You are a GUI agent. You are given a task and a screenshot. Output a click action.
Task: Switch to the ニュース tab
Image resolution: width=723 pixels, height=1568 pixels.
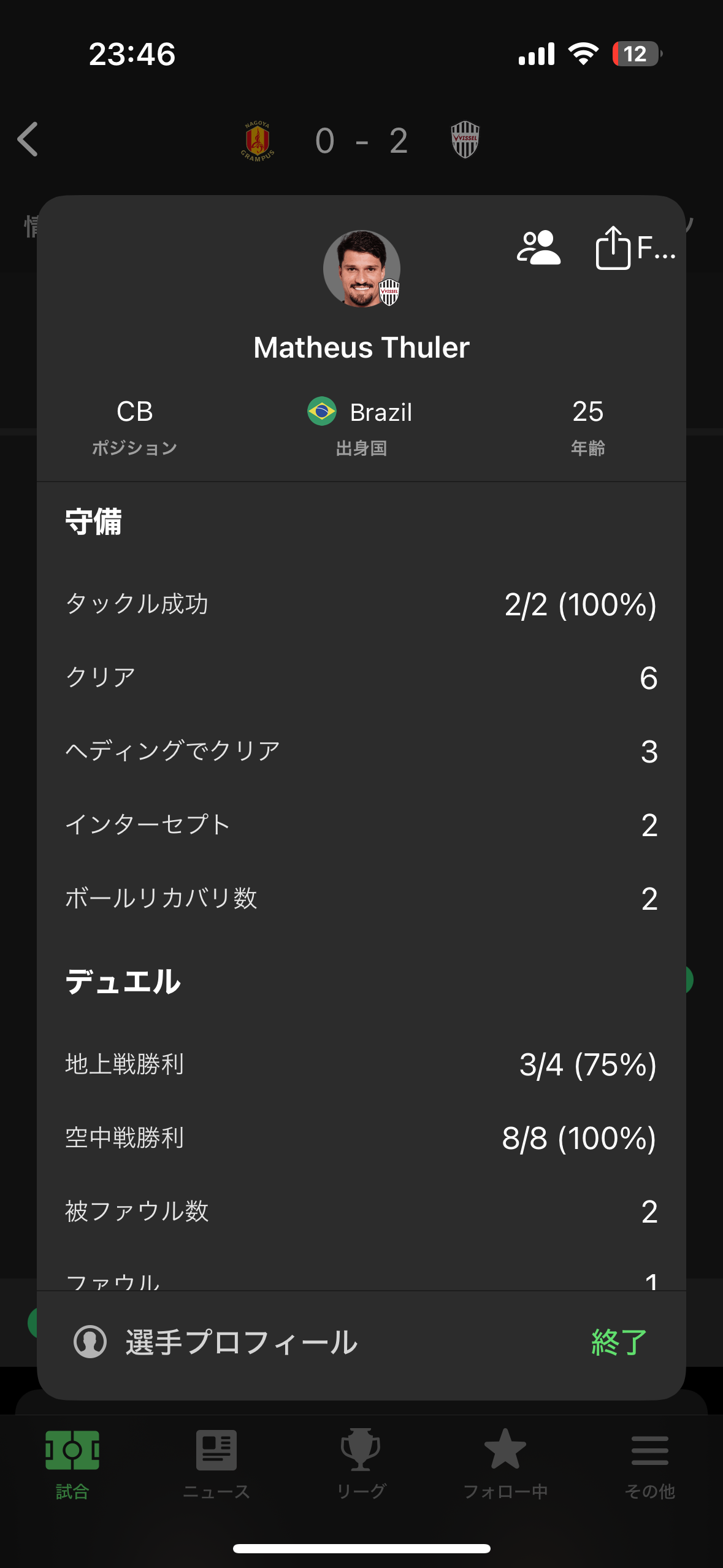click(x=216, y=1464)
